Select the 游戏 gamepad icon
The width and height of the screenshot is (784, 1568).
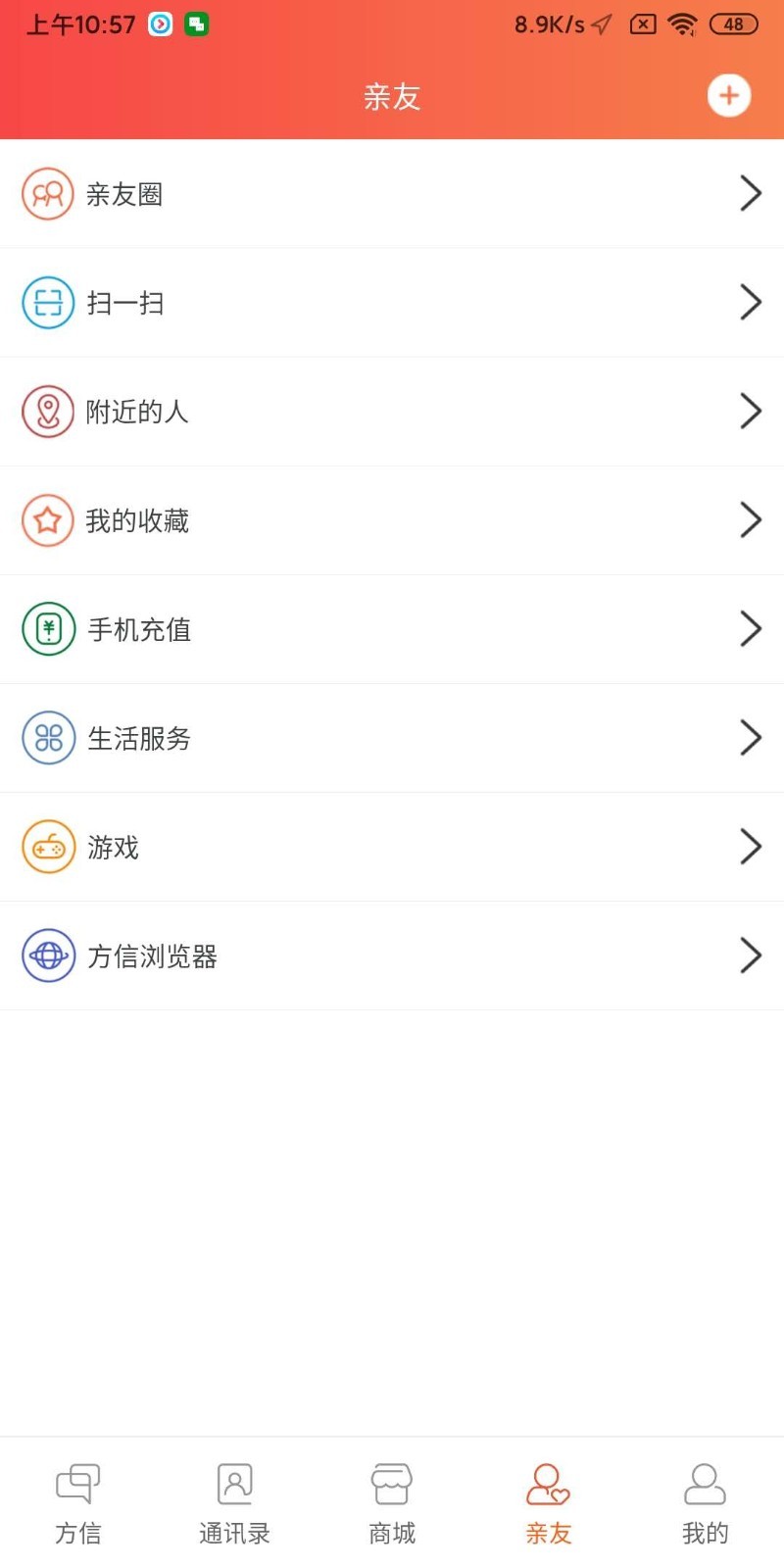click(x=47, y=846)
